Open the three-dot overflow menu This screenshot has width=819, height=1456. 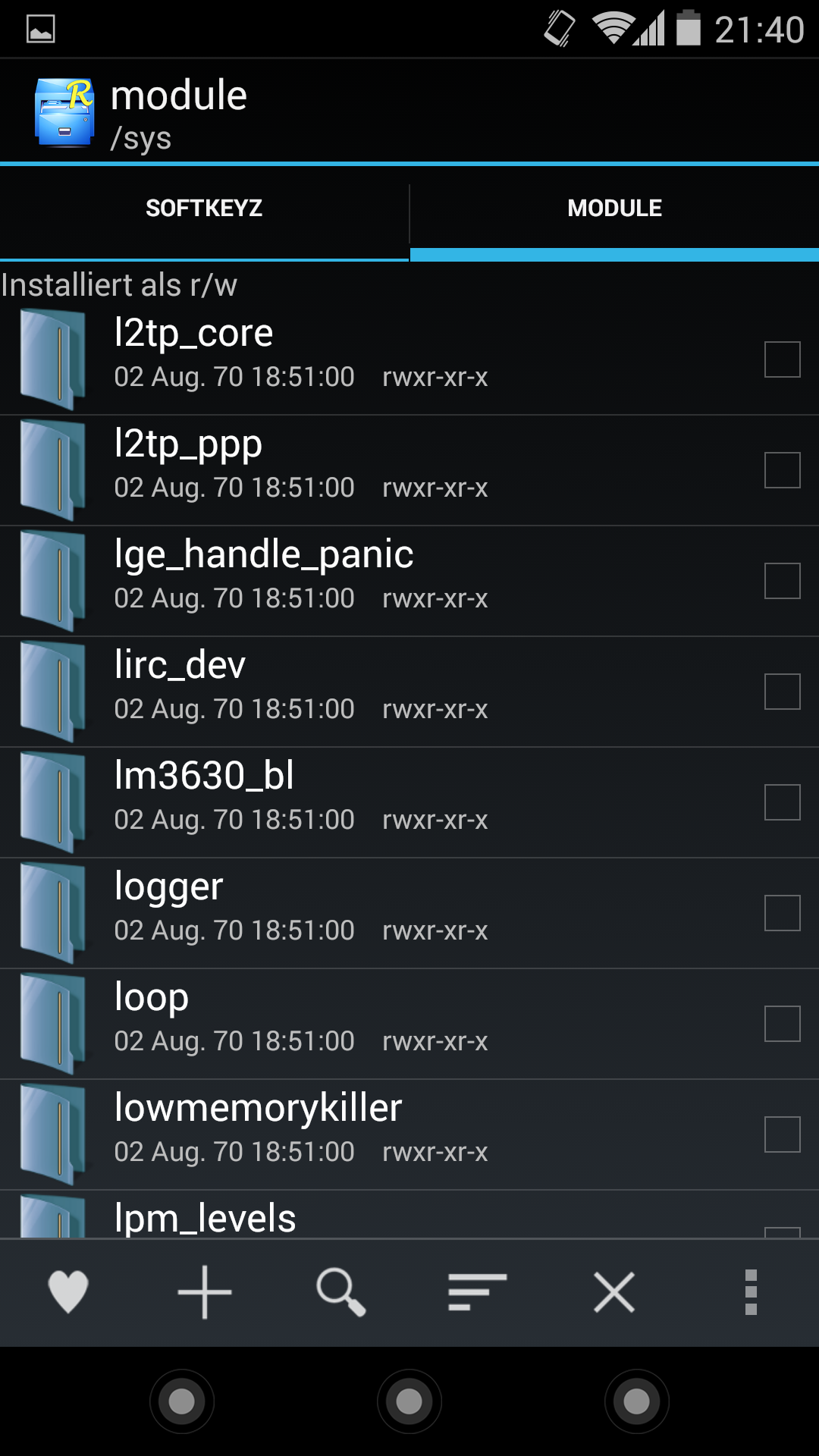coord(751,1291)
